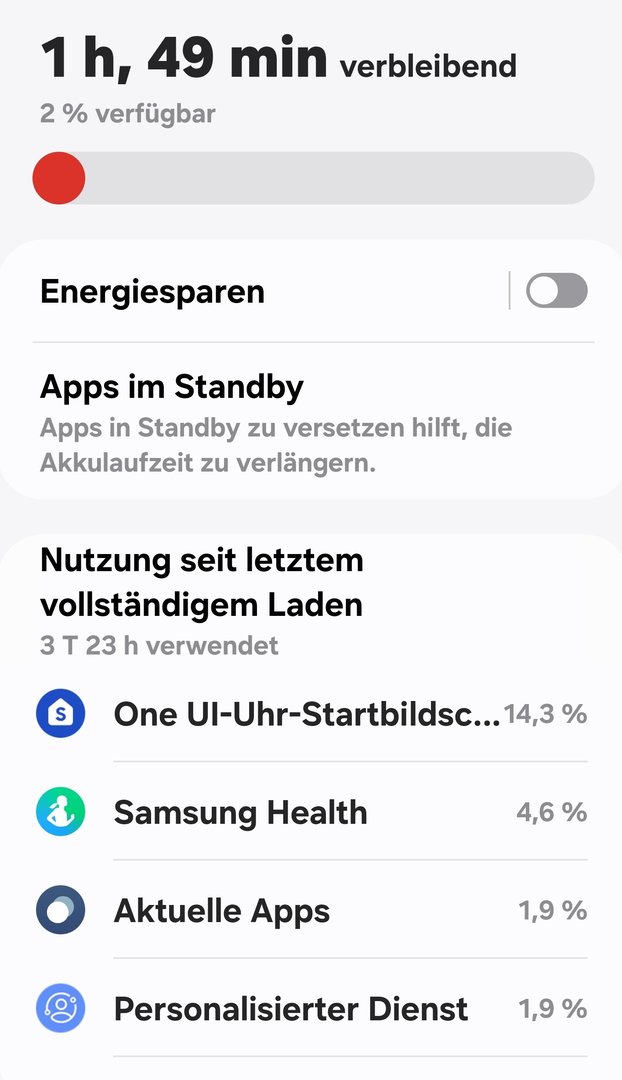
Task: Enable the Energiesparen switch
Action: pos(557,291)
